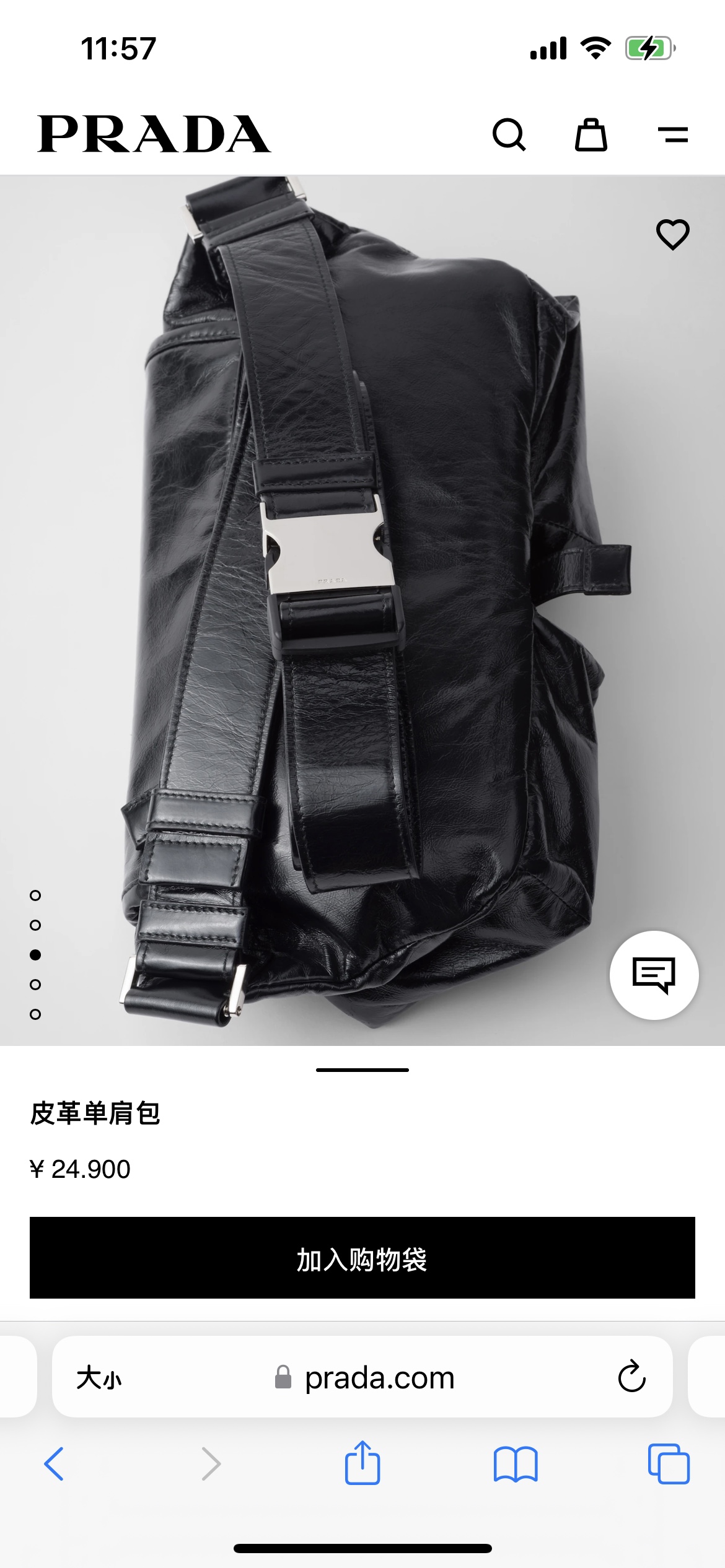Open the two-line menu button

(x=673, y=134)
